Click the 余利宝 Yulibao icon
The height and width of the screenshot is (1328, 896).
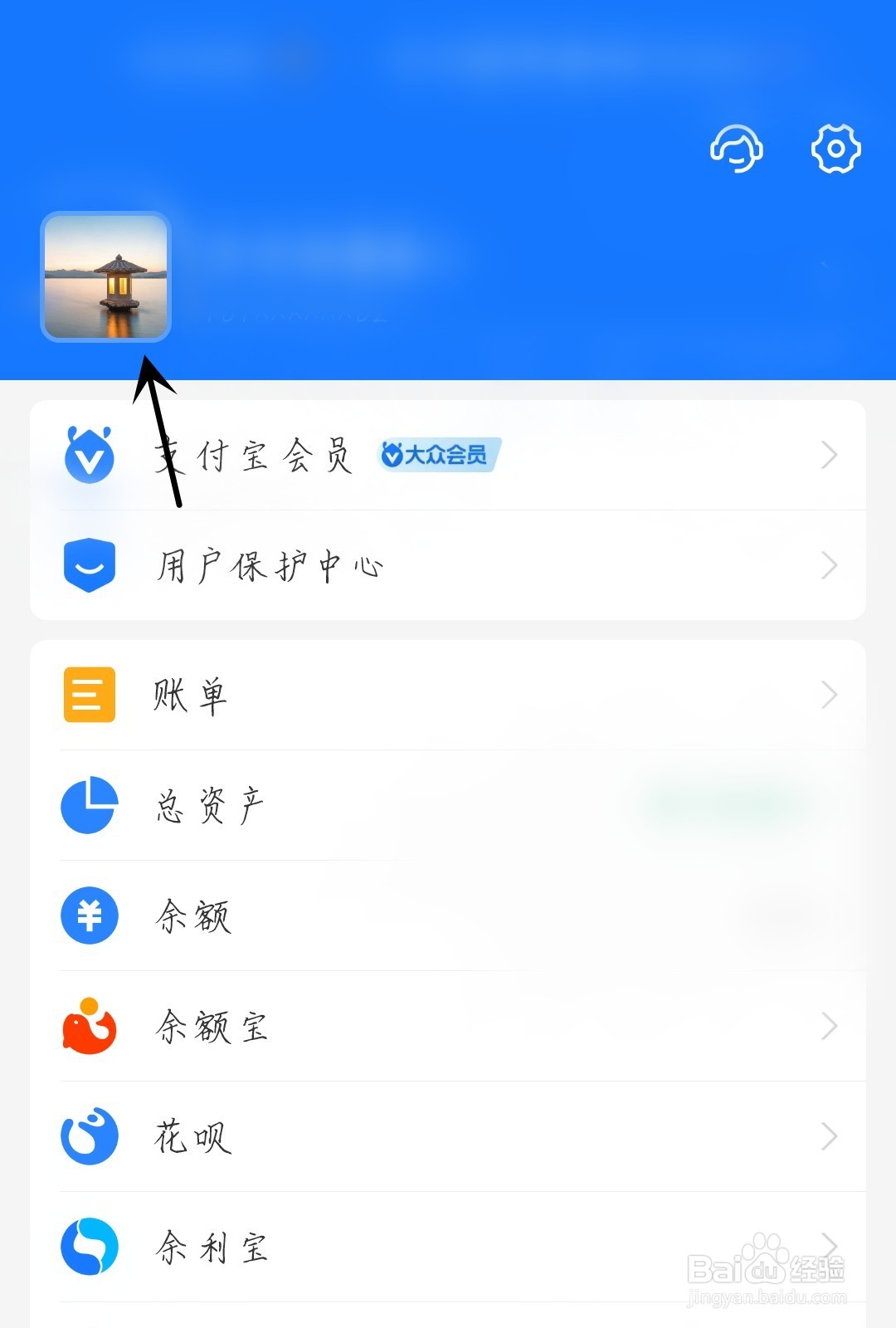click(x=90, y=1248)
